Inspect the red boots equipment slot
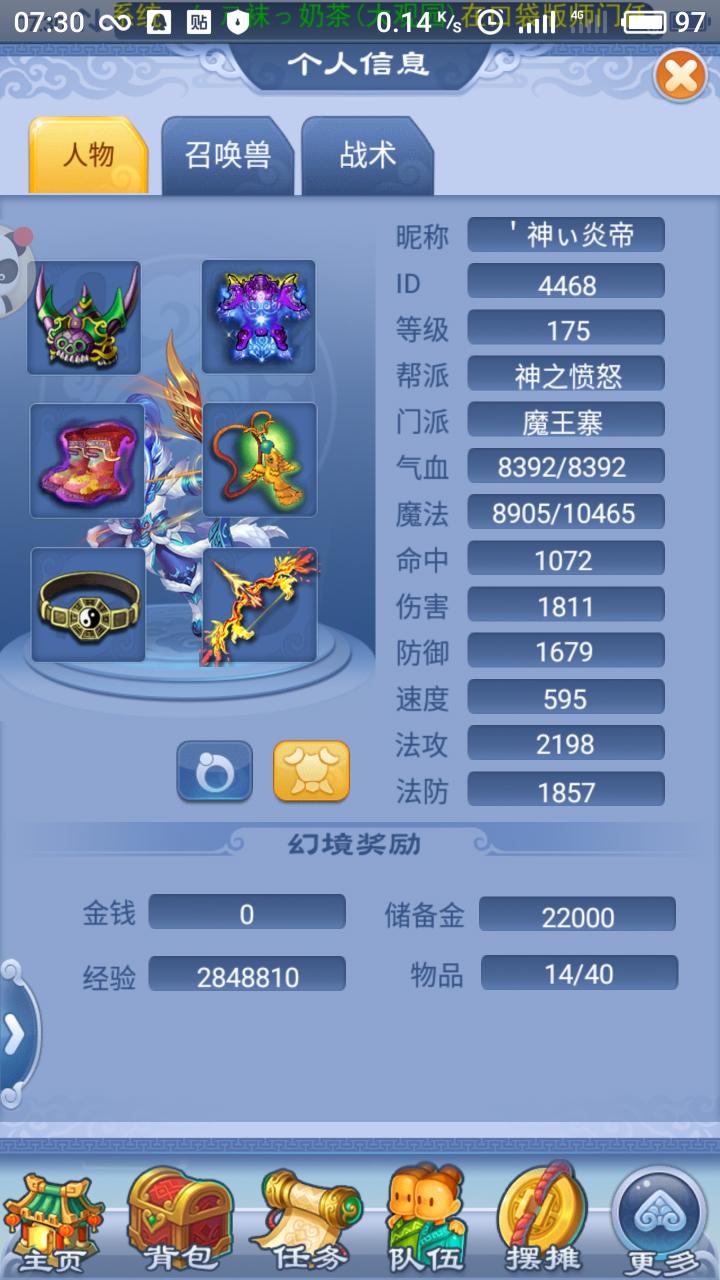The image size is (720, 1280). tap(87, 461)
